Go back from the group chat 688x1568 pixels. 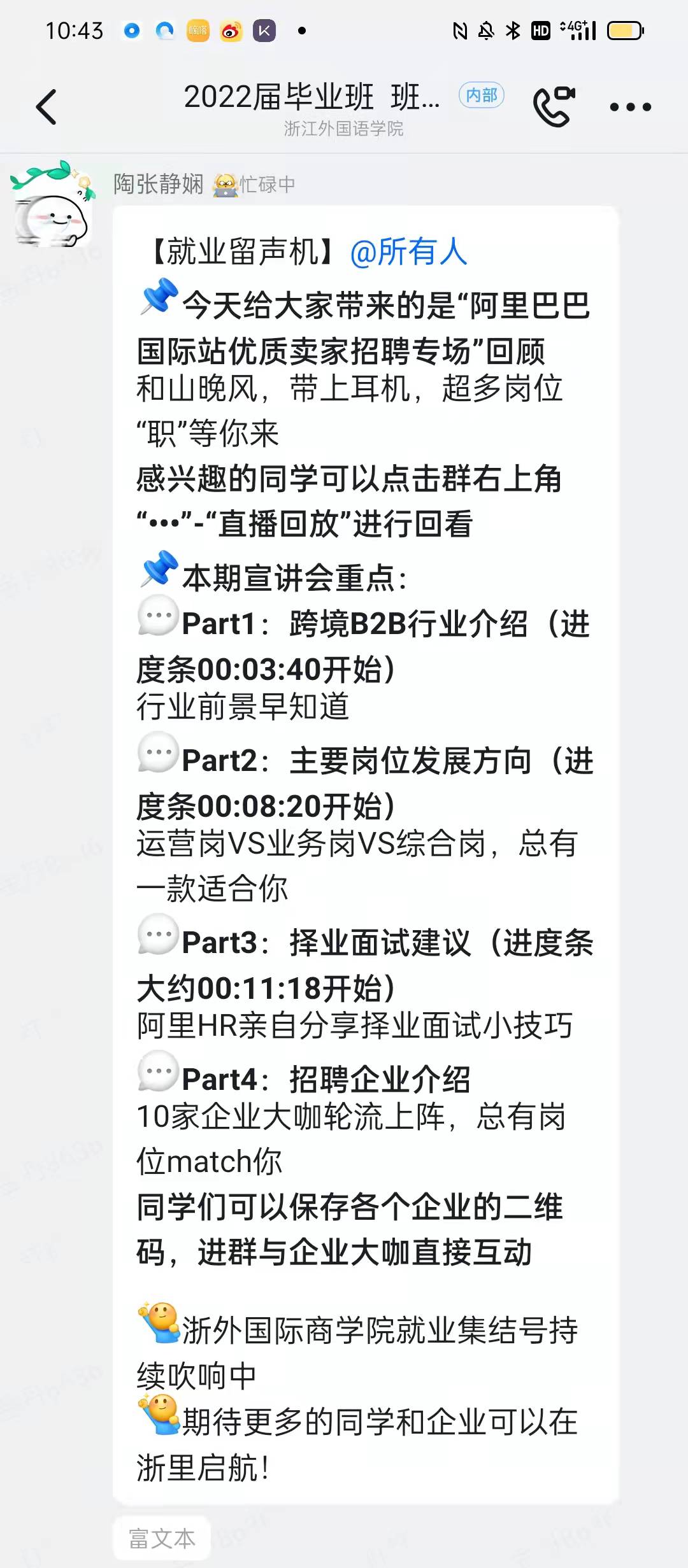click(x=47, y=107)
